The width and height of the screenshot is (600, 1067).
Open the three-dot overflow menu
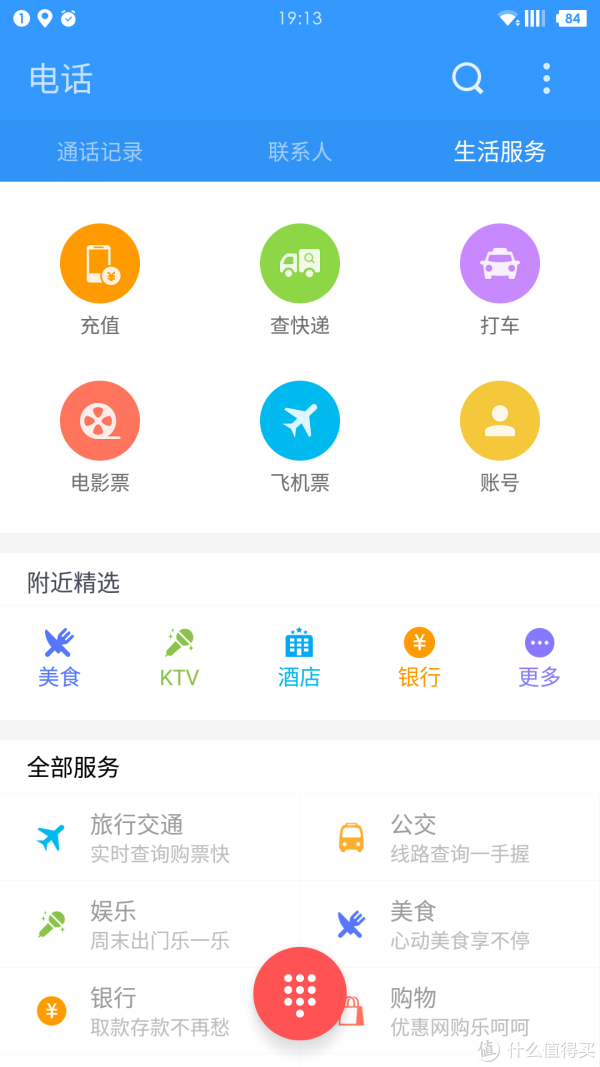click(546, 78)
